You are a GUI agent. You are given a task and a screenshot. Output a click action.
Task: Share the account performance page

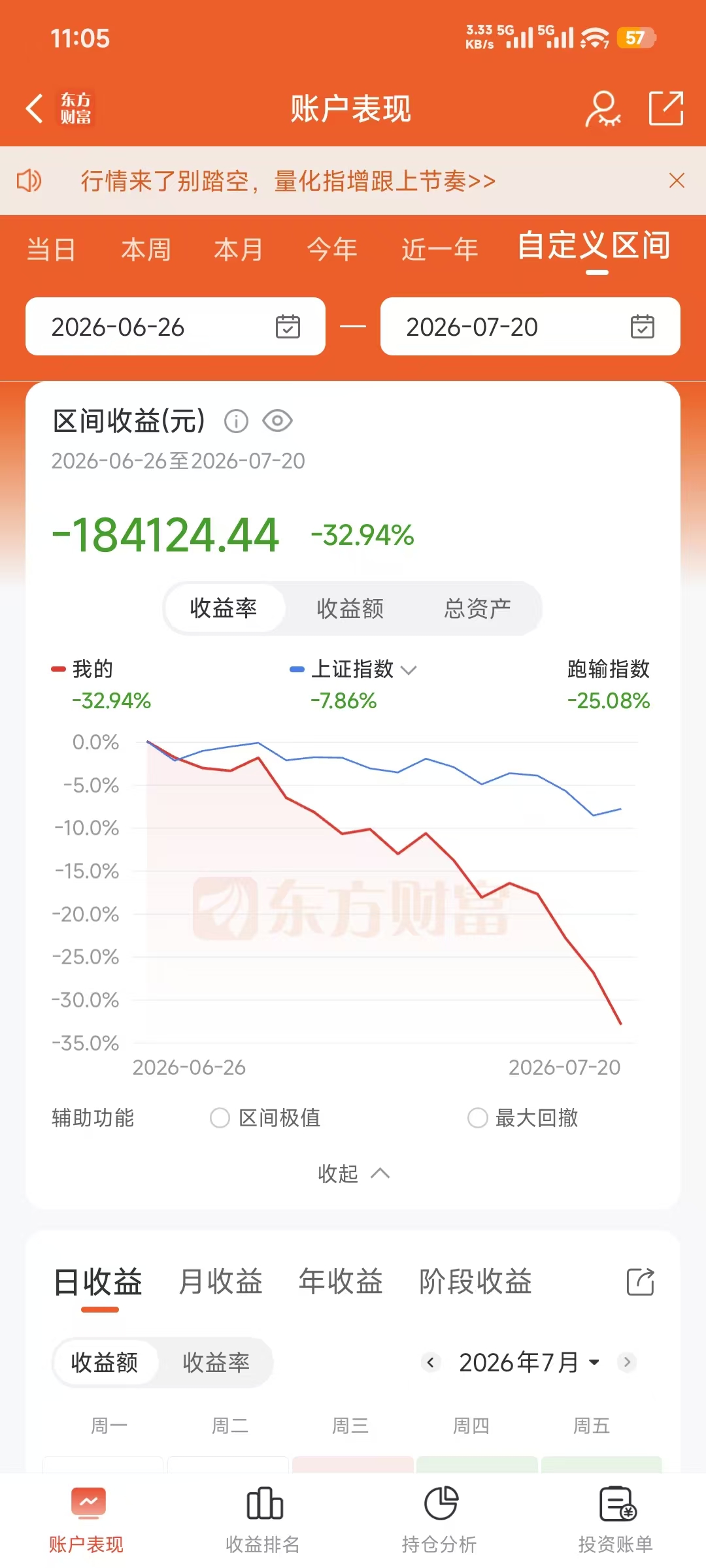pyautogui.click(x=666, y=108)
